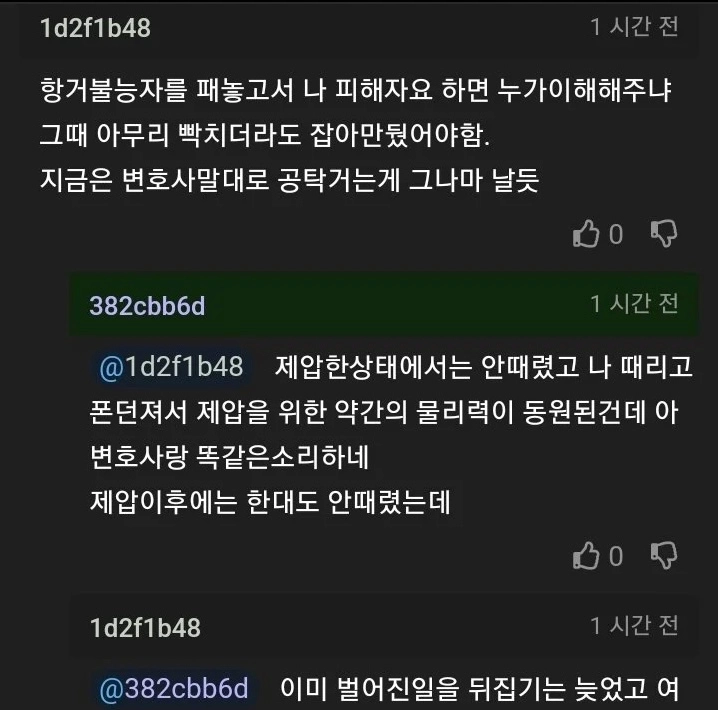The height and width of the screenshot is (710, 718).
Task: Like the top comment by 1d2f1b48
Action: pyautogui.click(x=586, y=234)
